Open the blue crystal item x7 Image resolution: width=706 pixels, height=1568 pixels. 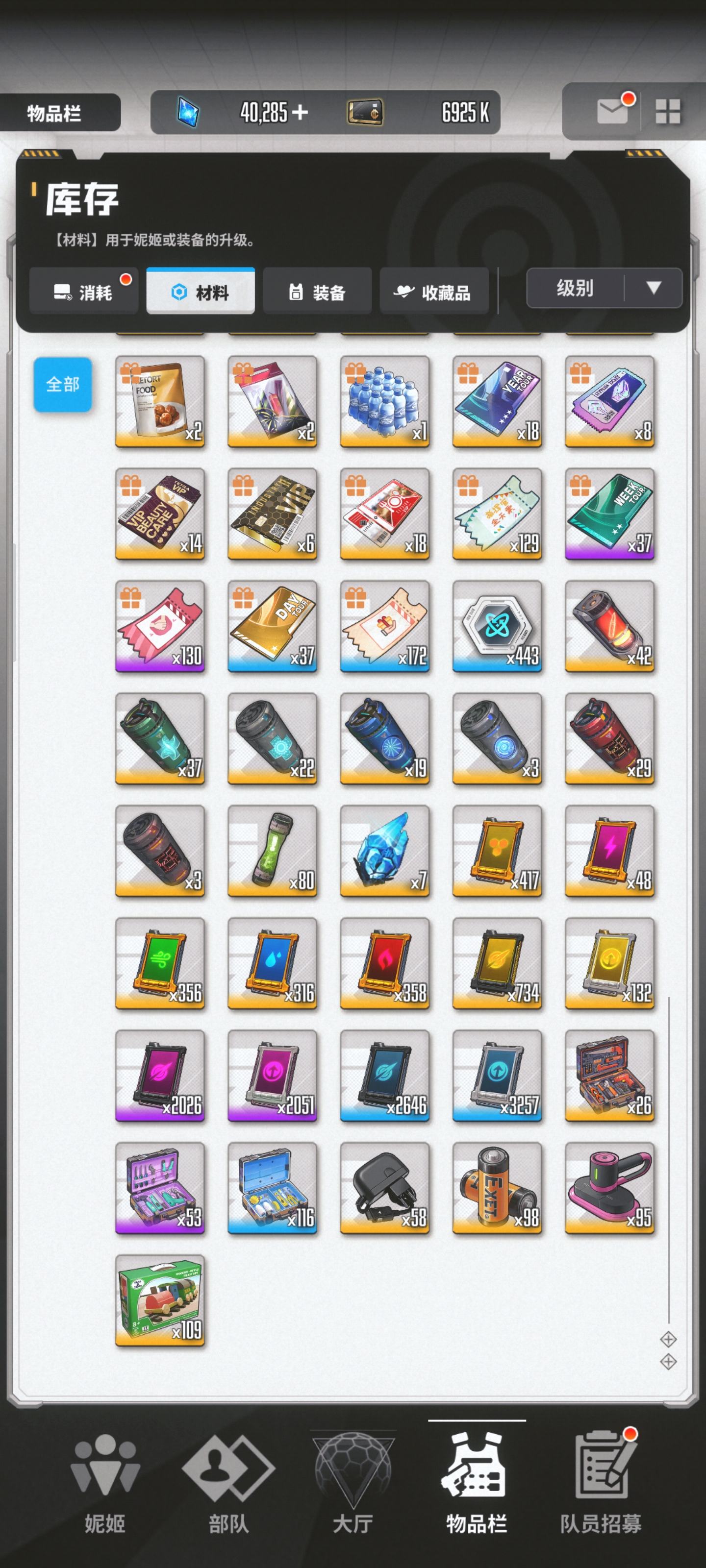[x=384, y=851]
